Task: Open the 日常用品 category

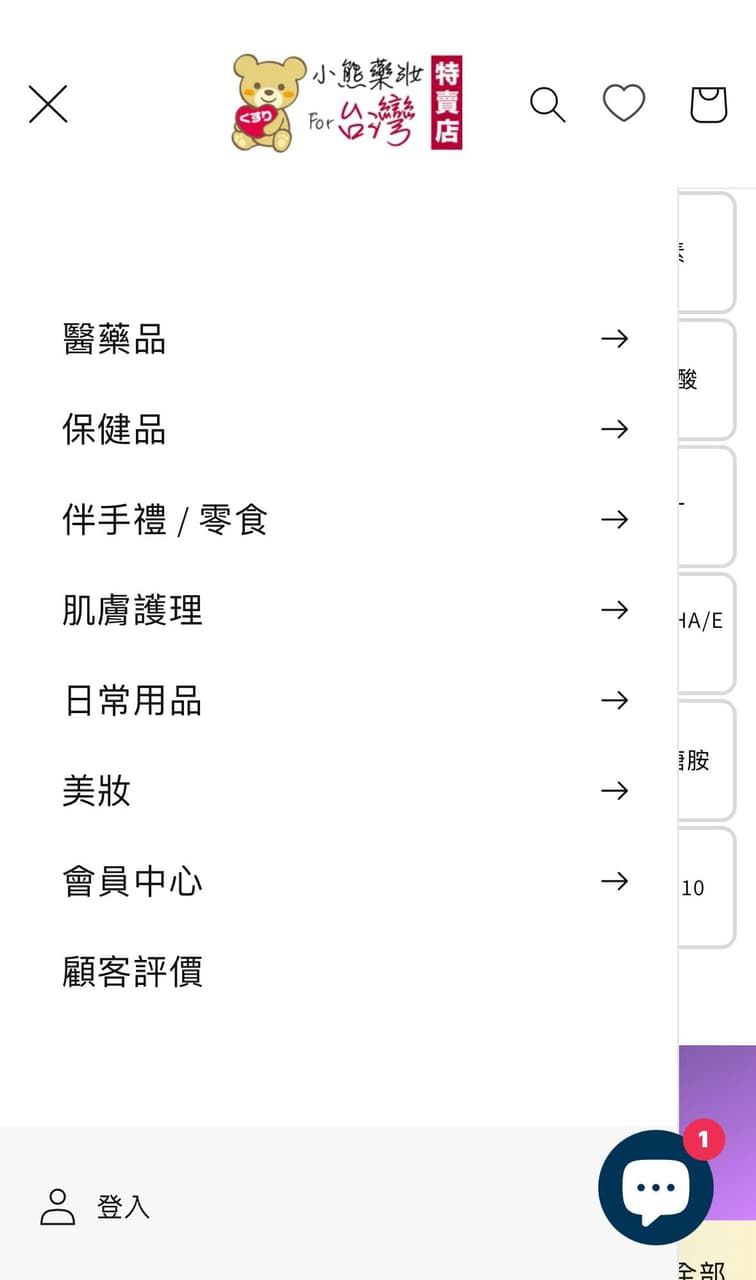Action: (x=345, y=700)
